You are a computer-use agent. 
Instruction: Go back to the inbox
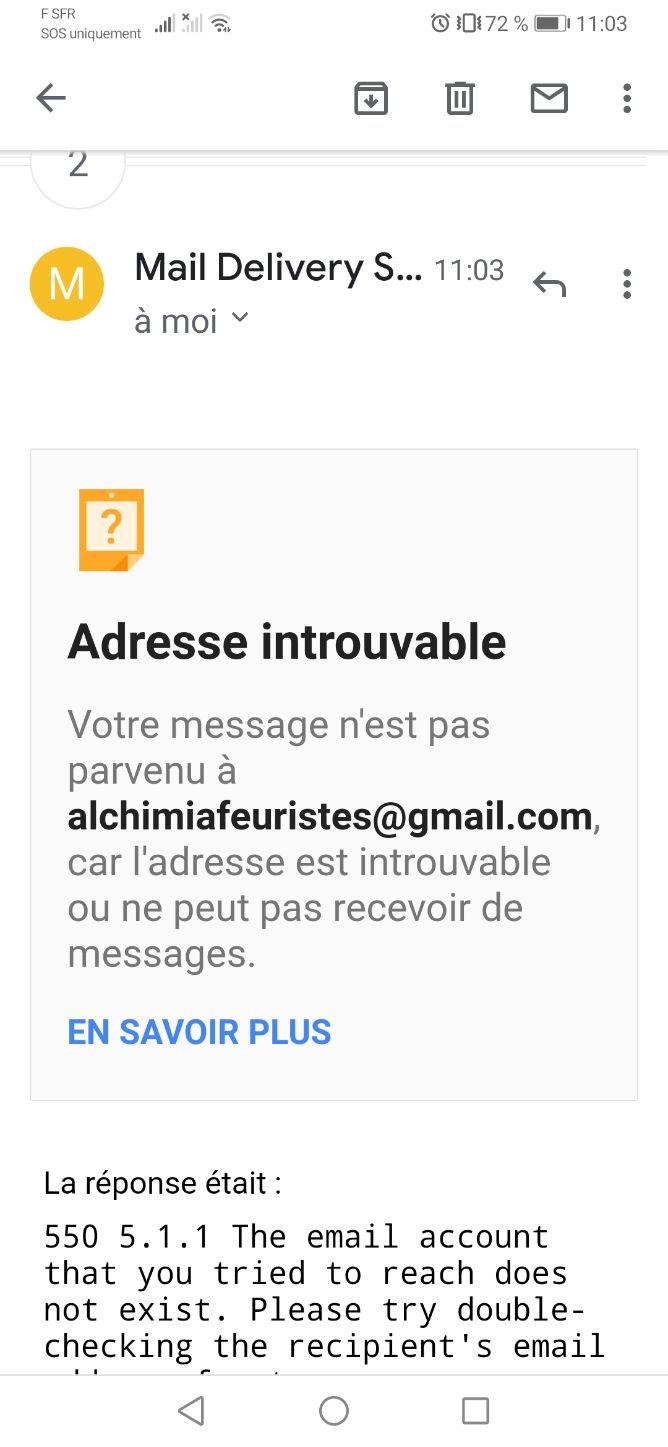(50, 98)
